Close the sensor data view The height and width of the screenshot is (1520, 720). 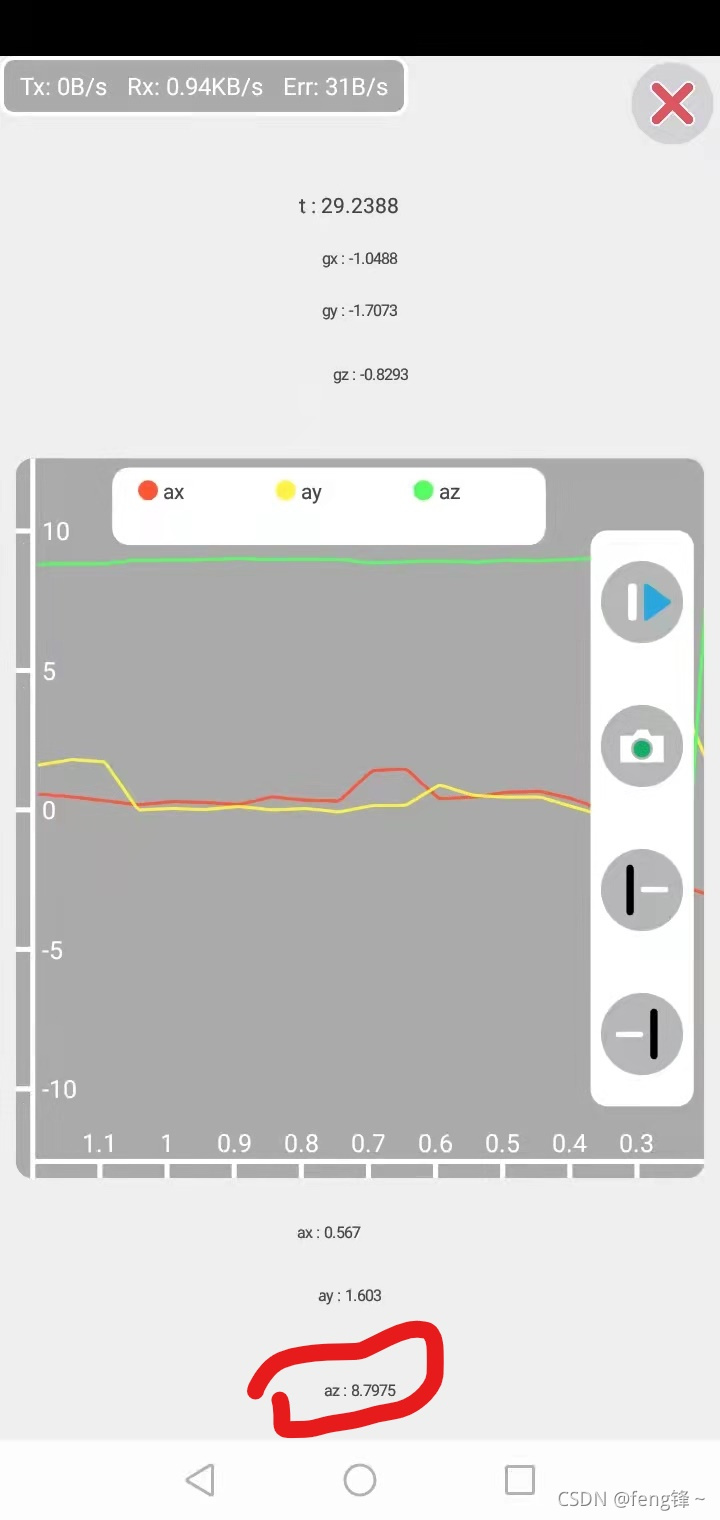pyautogui.click(x=672, y=103)
